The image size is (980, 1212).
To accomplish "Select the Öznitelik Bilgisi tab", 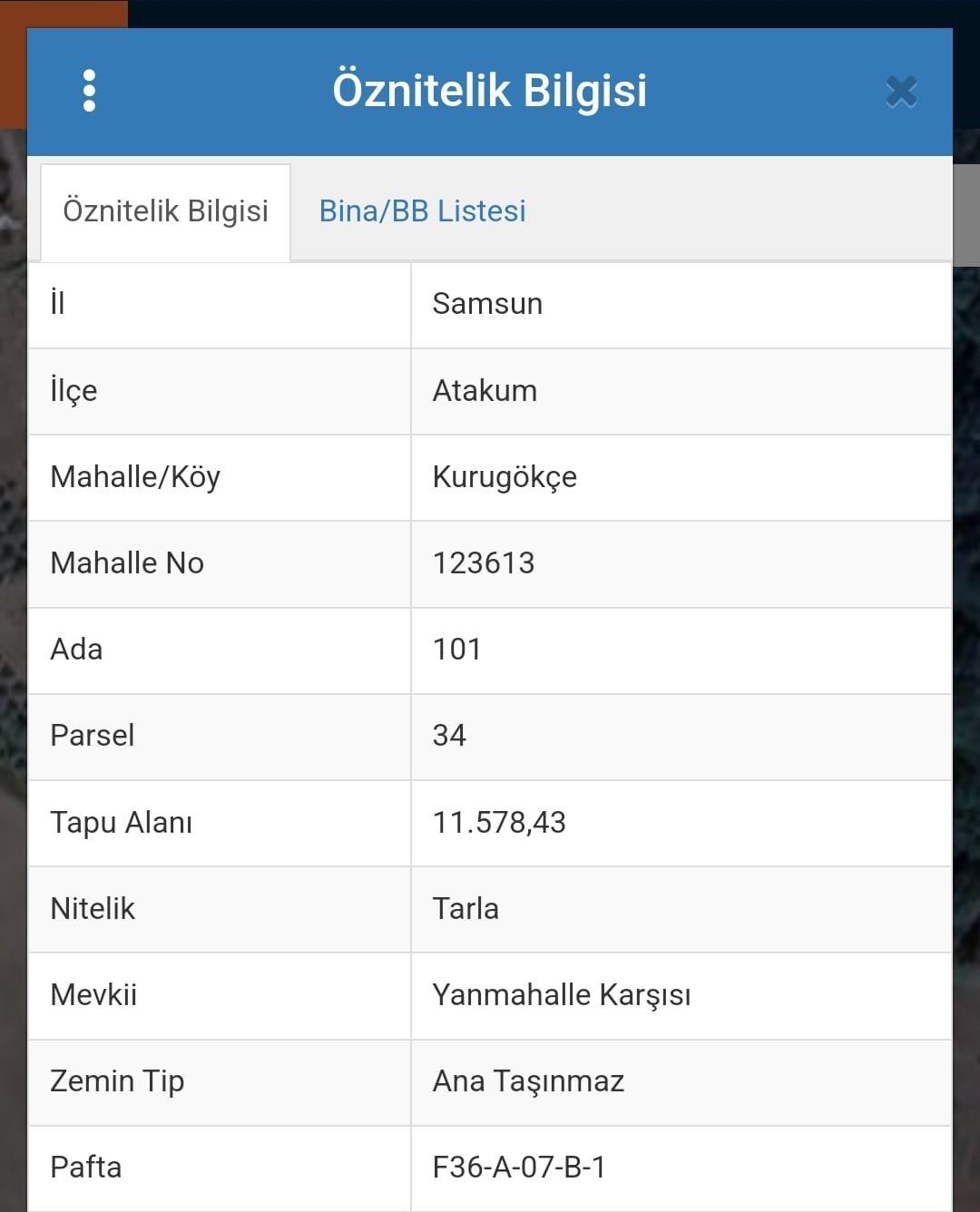I will coord(165,211).
